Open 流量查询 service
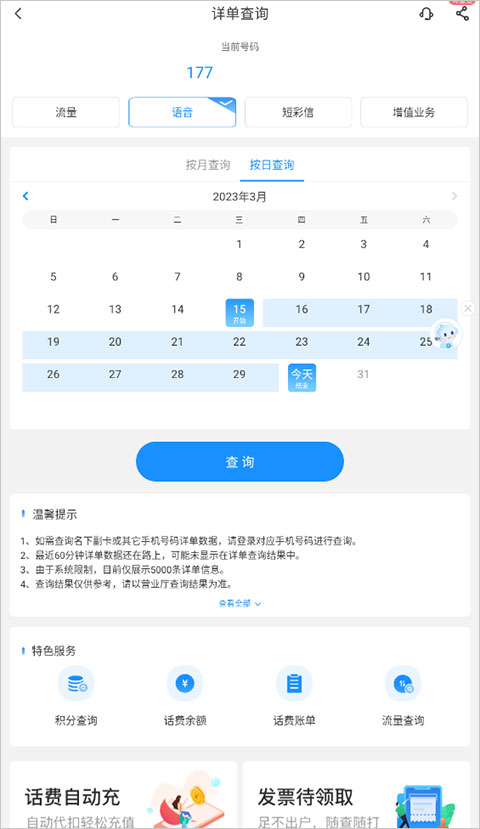480x829 pixels. click(403, 697)
